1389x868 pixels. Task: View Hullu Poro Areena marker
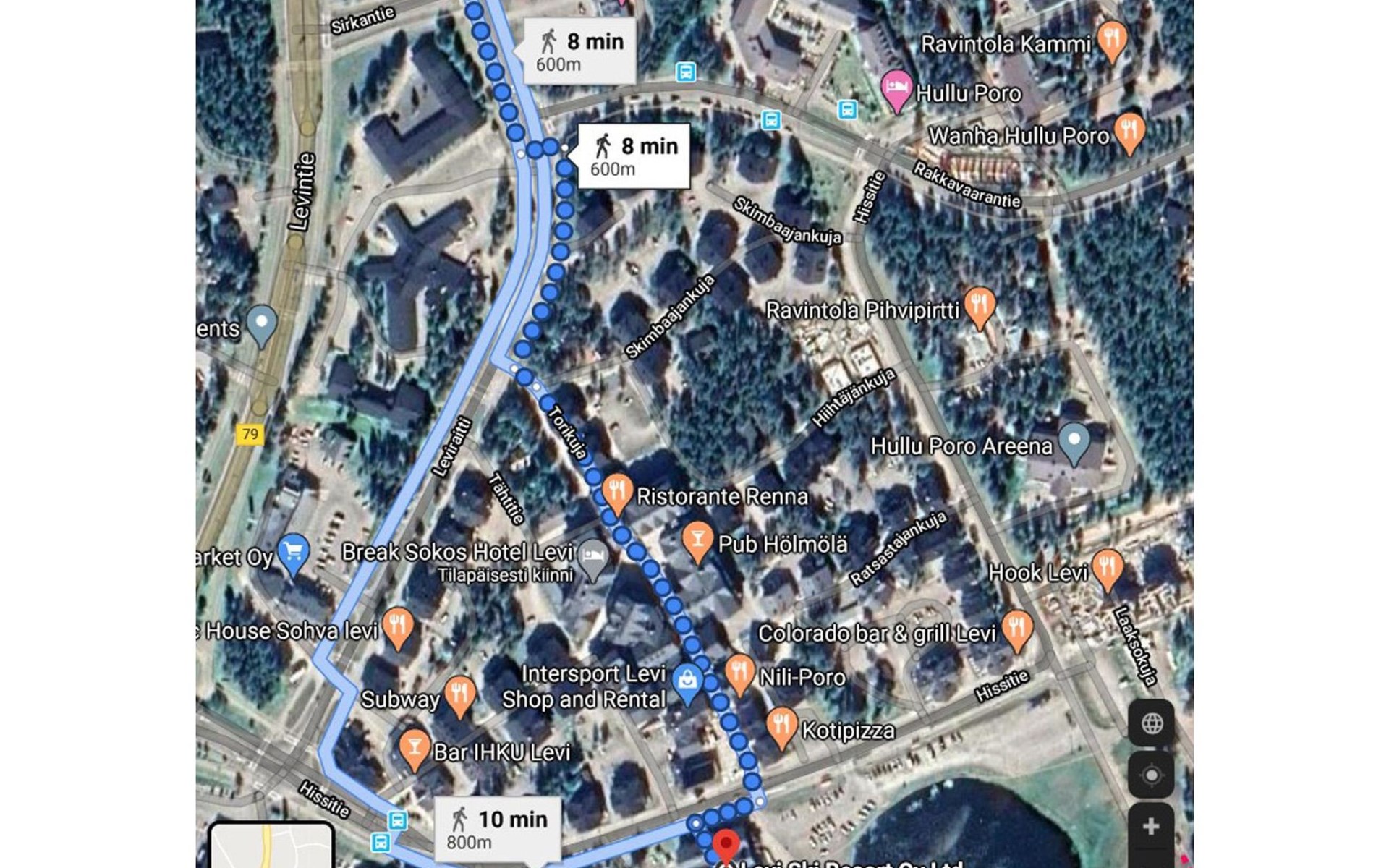1074,441
